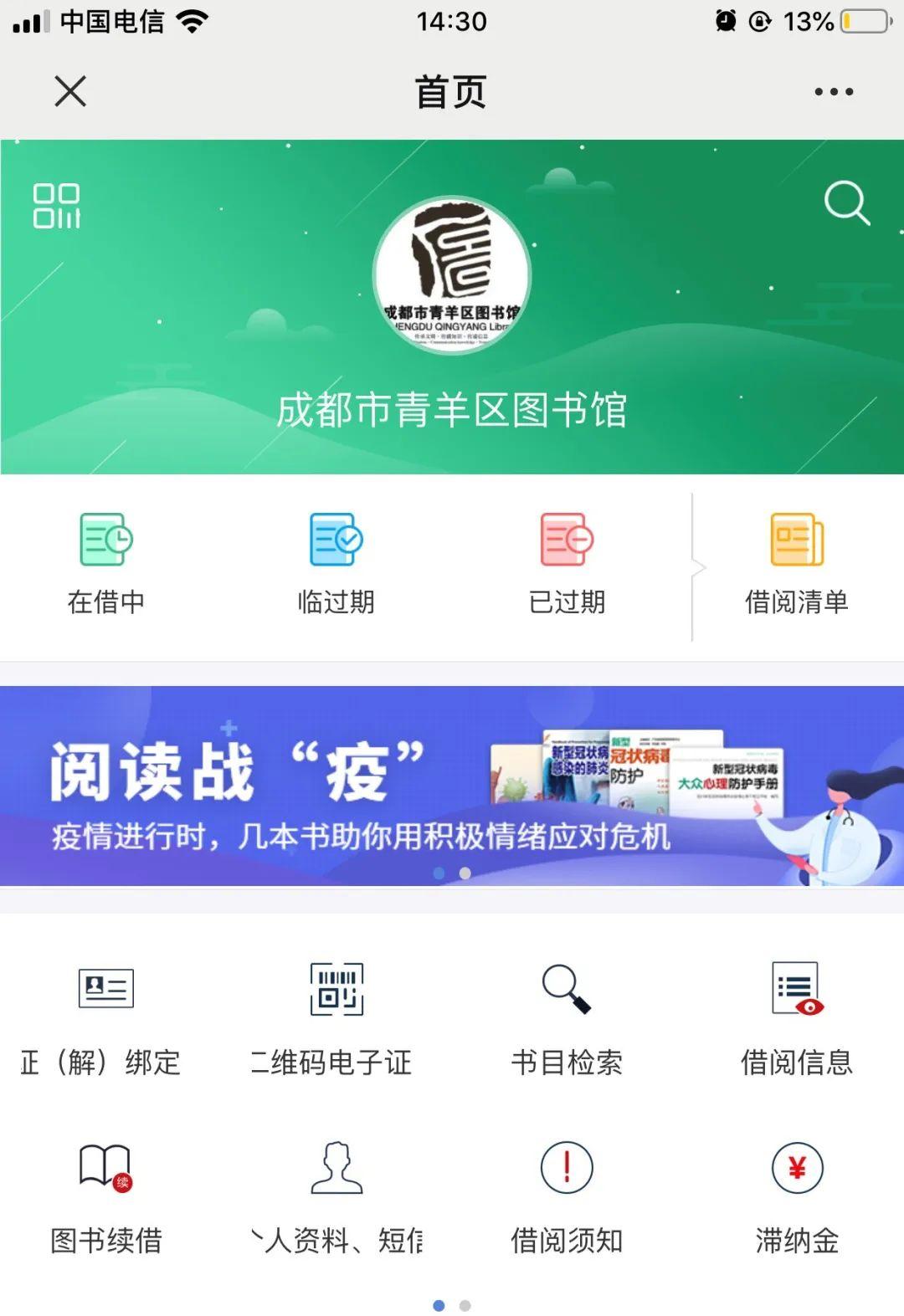Viewport: 904px width, 1316px height.
Task: Open 书目检索 catalog search
Action: coord(567,1018)
